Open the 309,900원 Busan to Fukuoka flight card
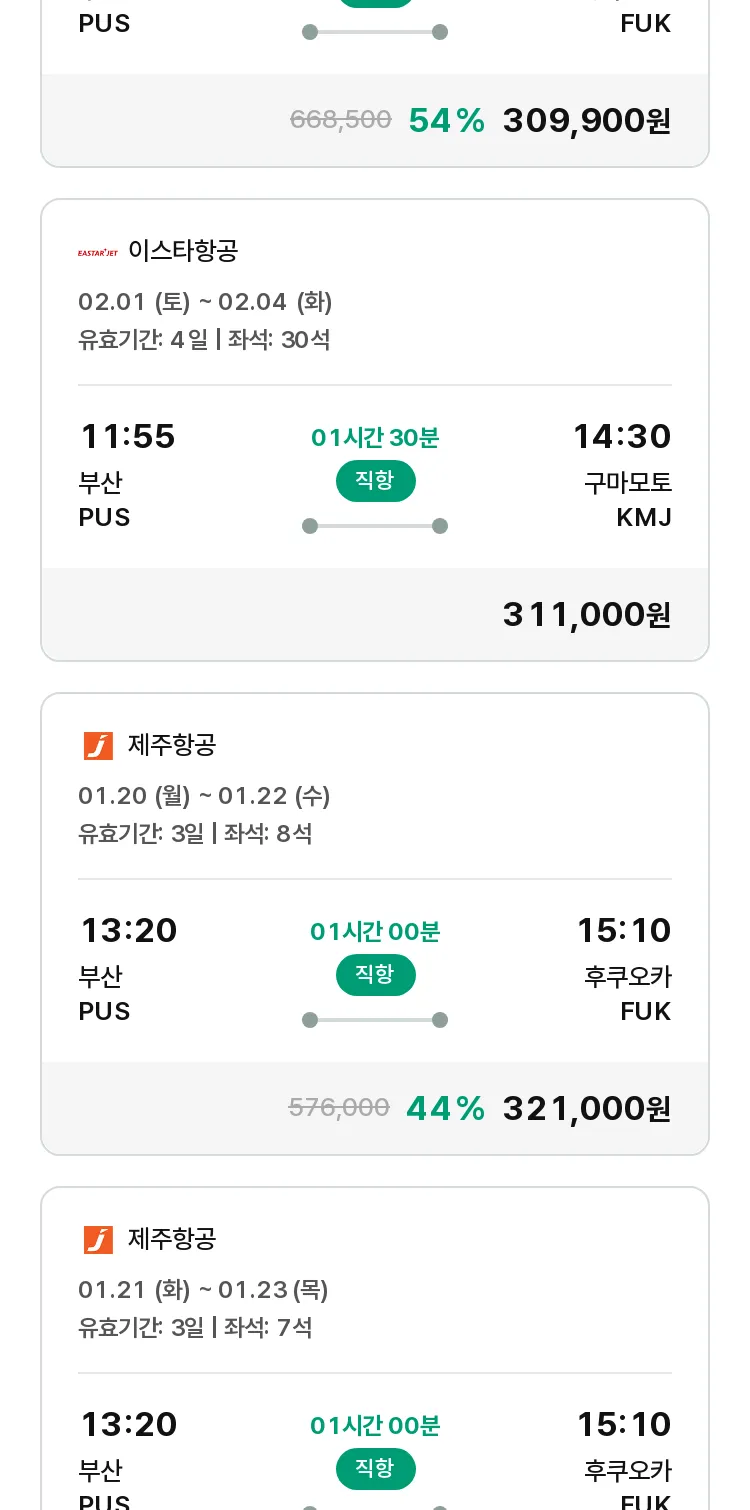 point(375,83)
